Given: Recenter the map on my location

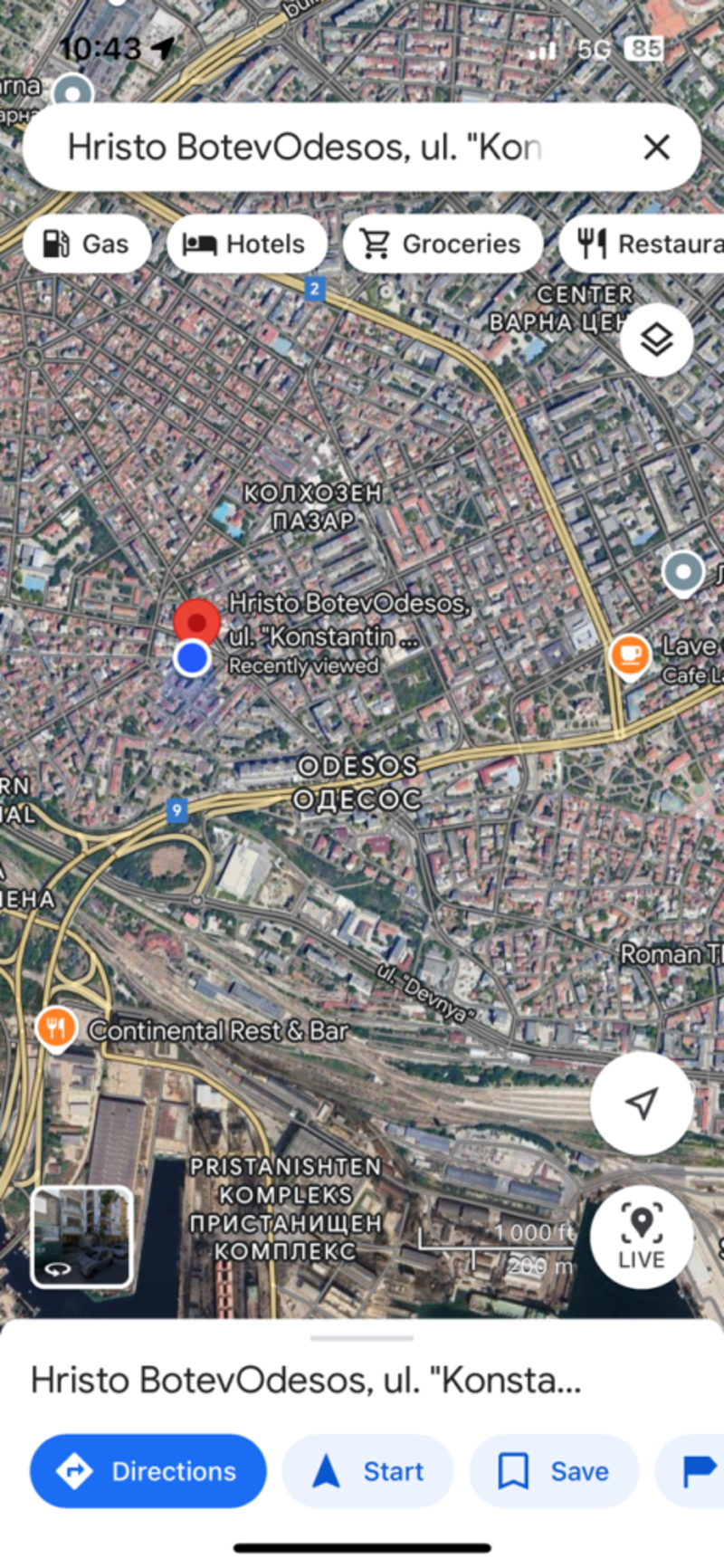Looking at the screenshot, I should (642, 1103).
